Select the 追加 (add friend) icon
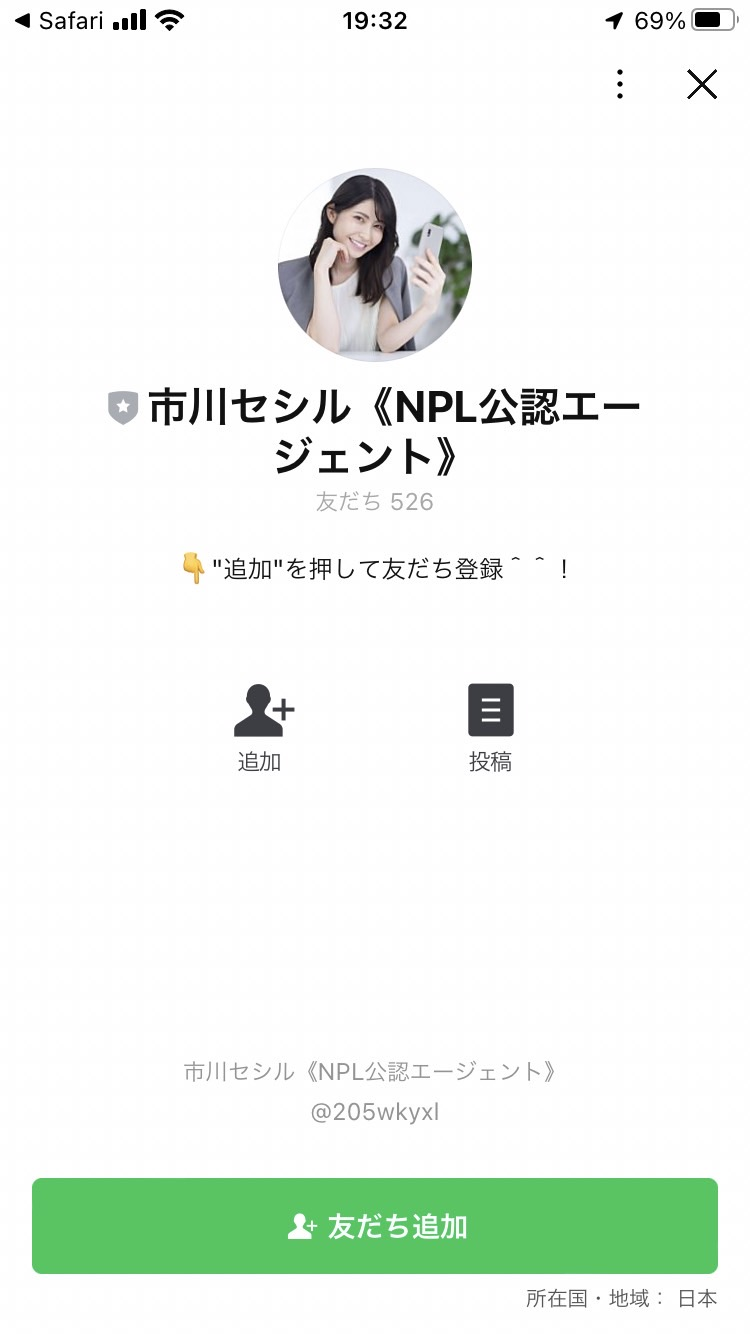 click(260, 710)
